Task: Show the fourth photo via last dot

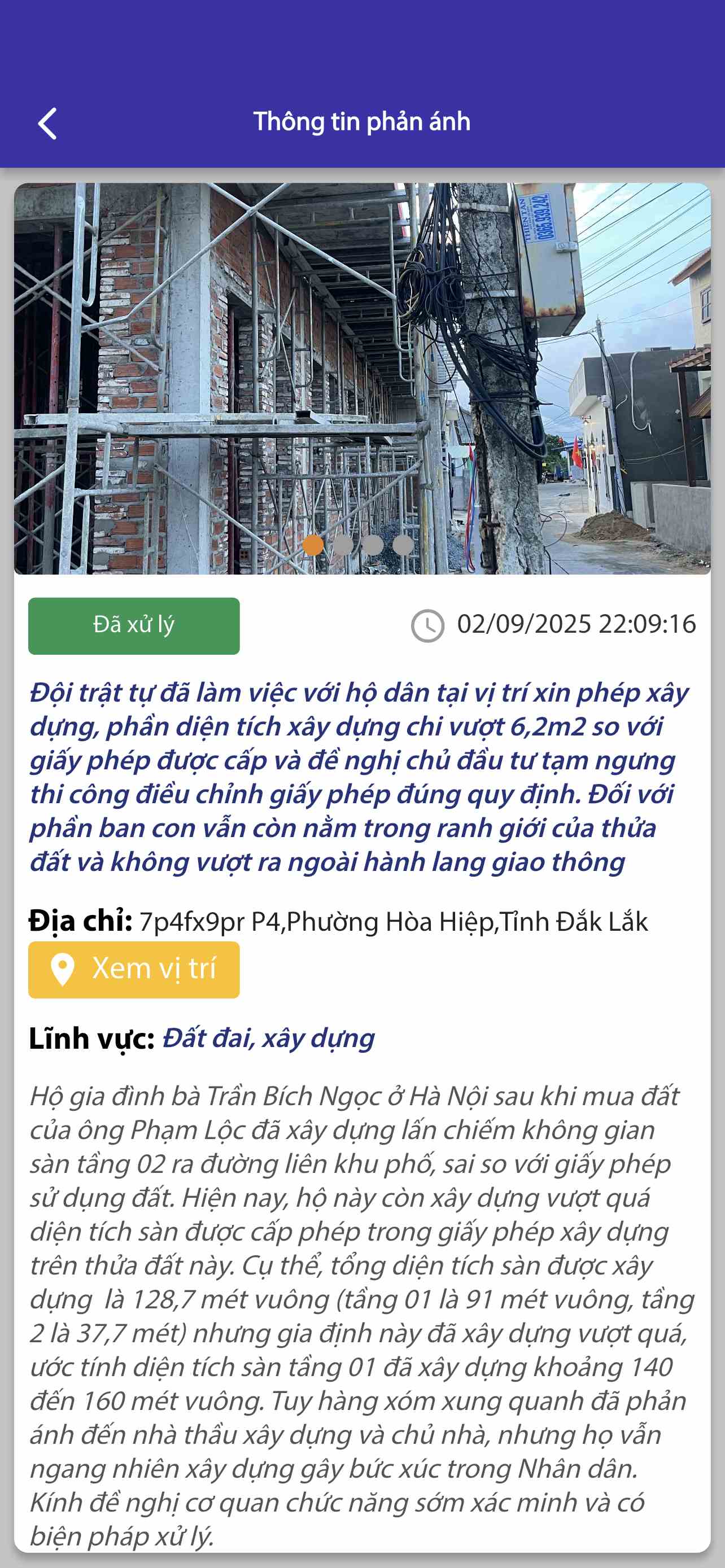Action: click(403, 545)
